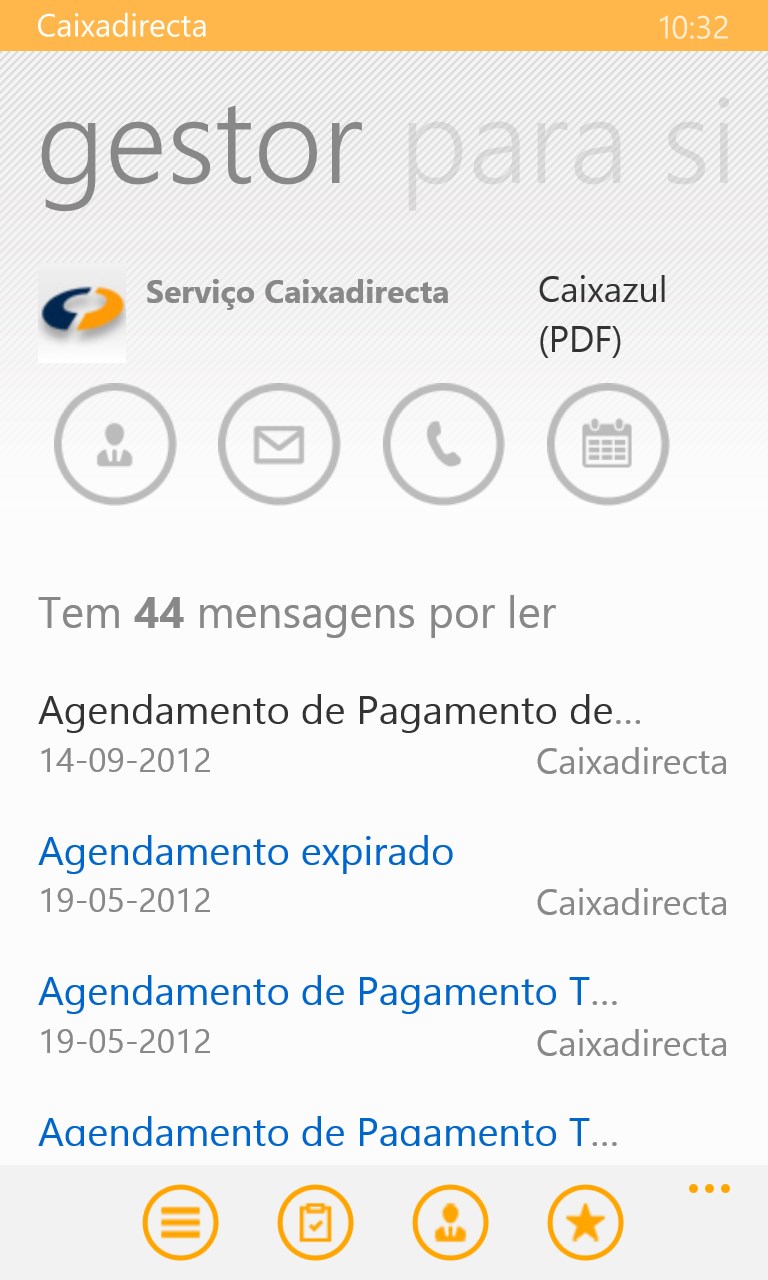
Task: Send a message via the envelope icon
Action: click(279, 444)
